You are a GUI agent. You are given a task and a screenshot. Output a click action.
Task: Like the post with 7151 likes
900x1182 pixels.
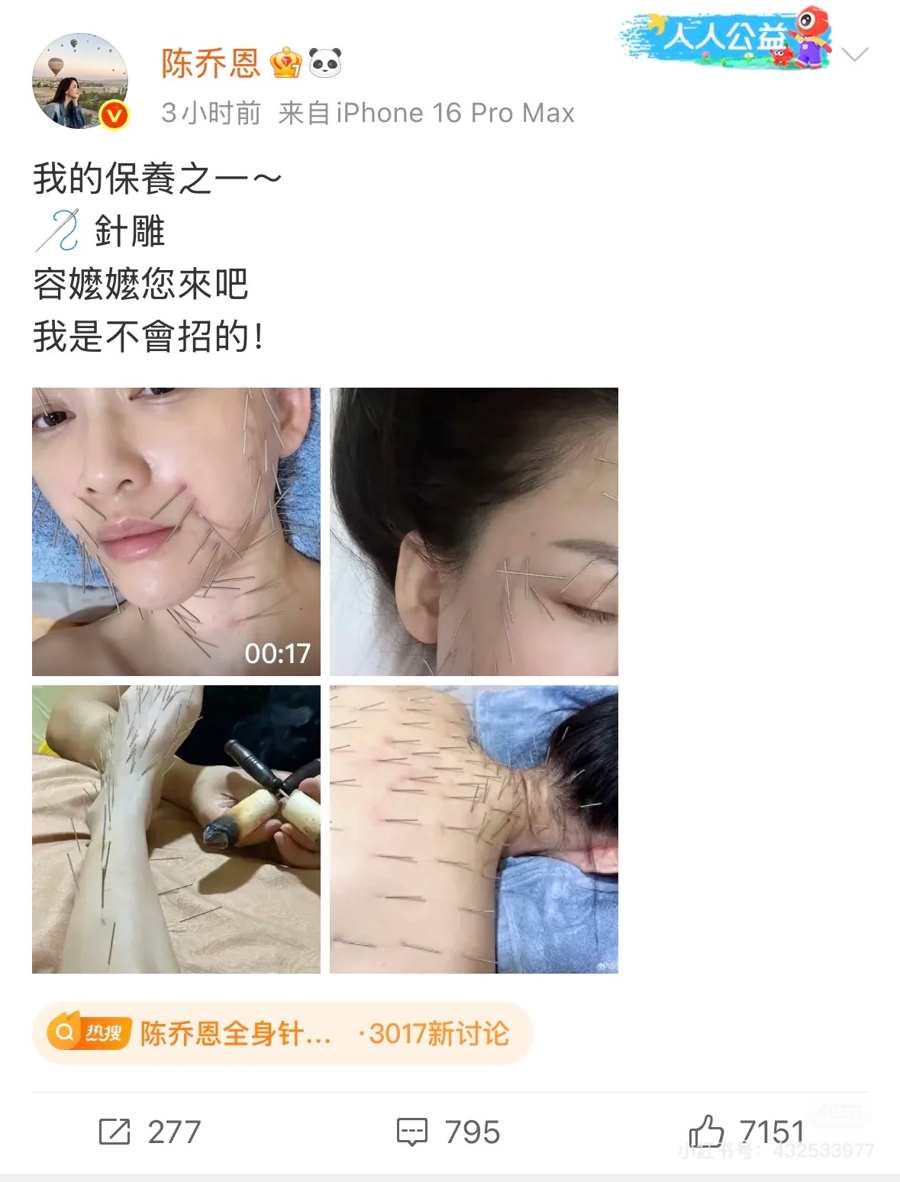pos(746,1132)
